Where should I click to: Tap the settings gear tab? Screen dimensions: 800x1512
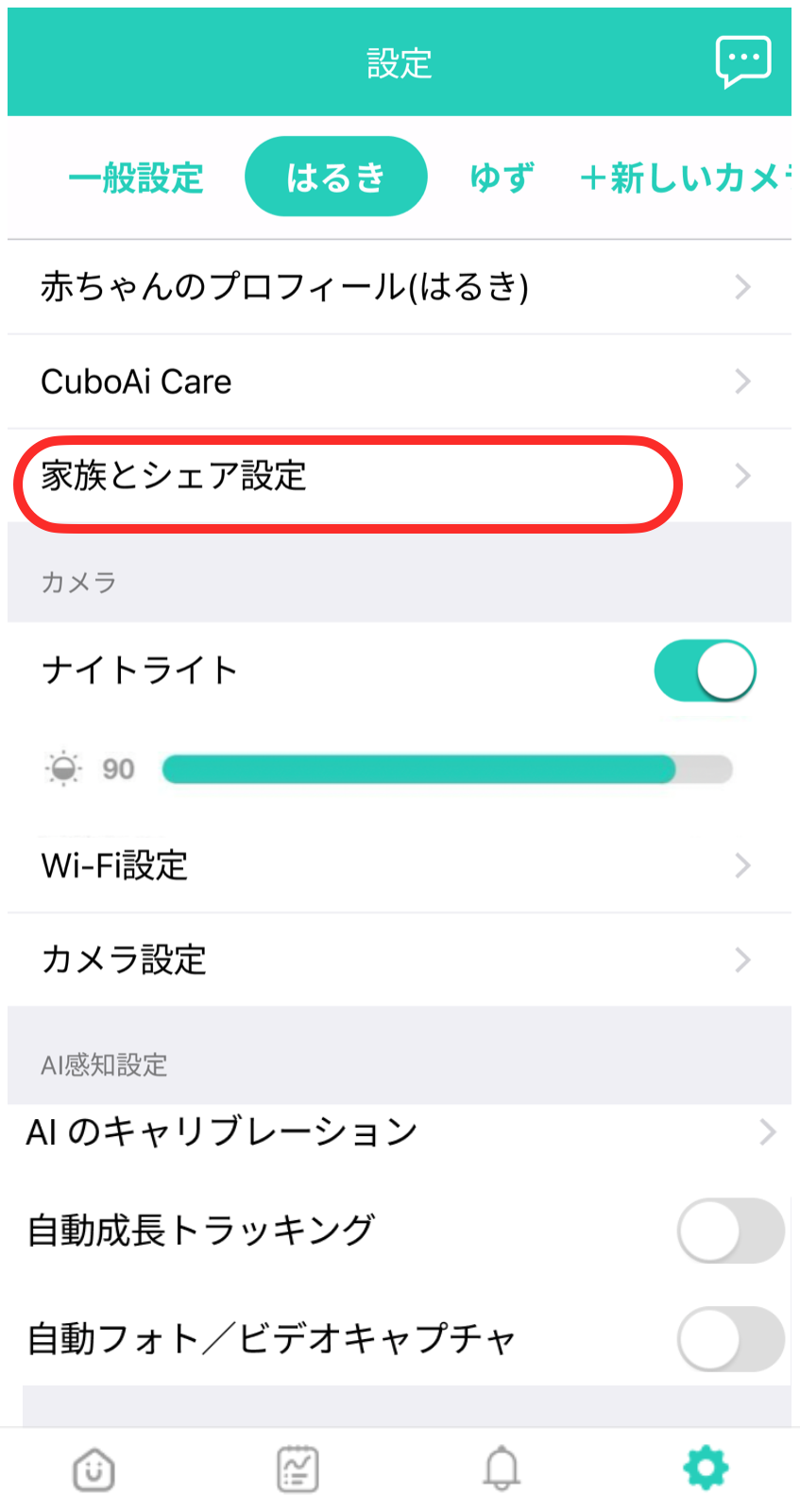[706, 1470]
